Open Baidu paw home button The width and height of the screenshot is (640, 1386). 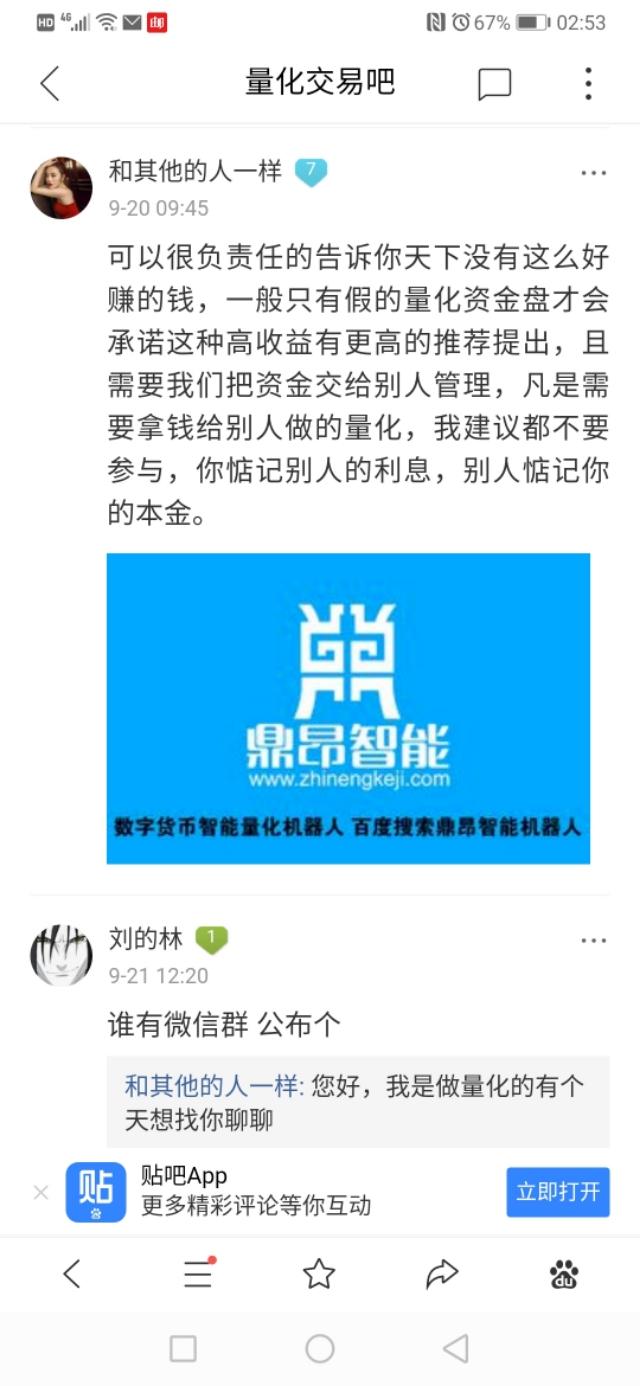pos(564,1274)
